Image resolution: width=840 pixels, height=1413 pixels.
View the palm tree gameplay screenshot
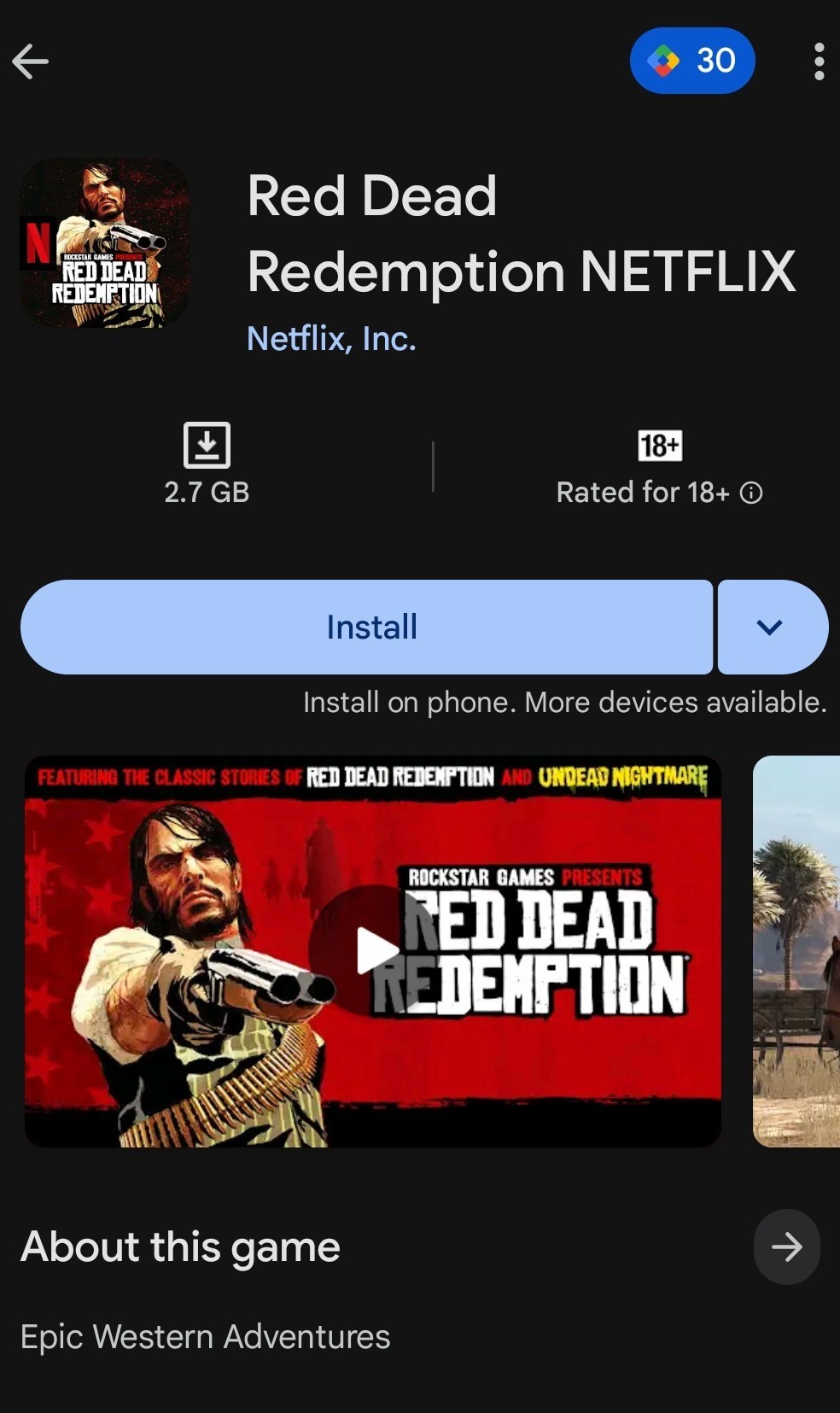pyautogui.click(x=797, y=950)
